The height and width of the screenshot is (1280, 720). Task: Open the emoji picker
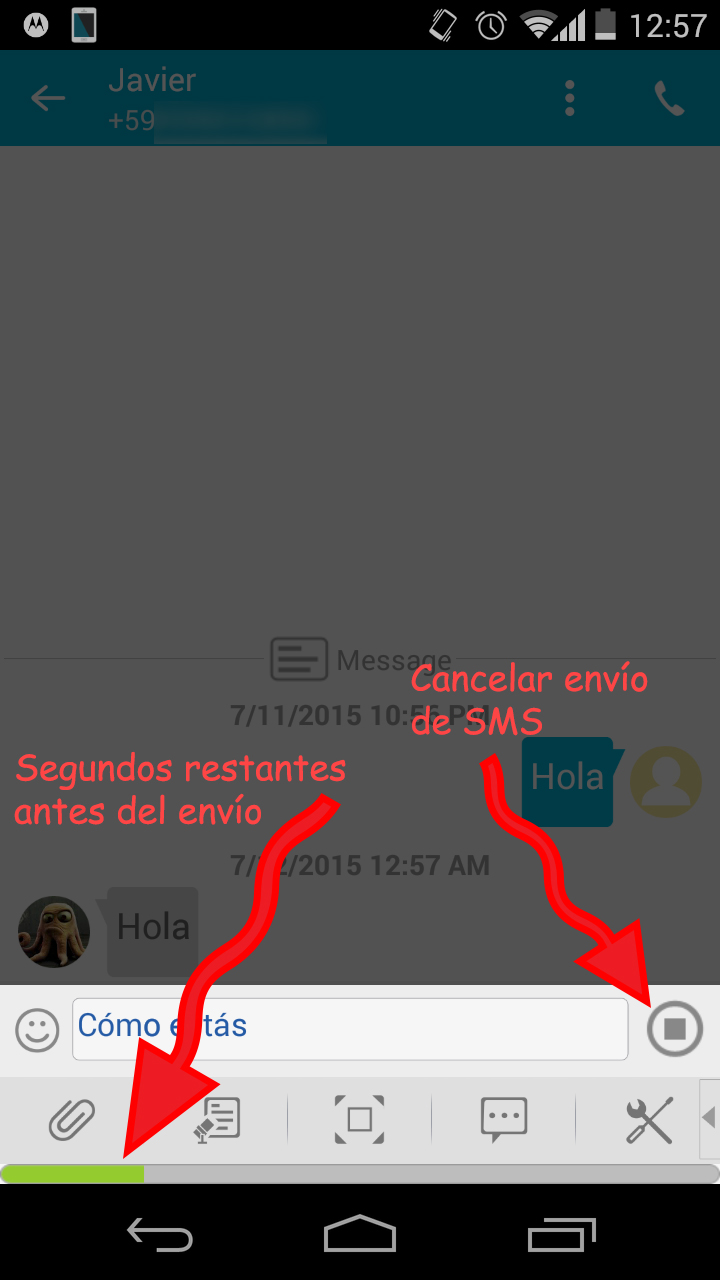[37, 1029]
